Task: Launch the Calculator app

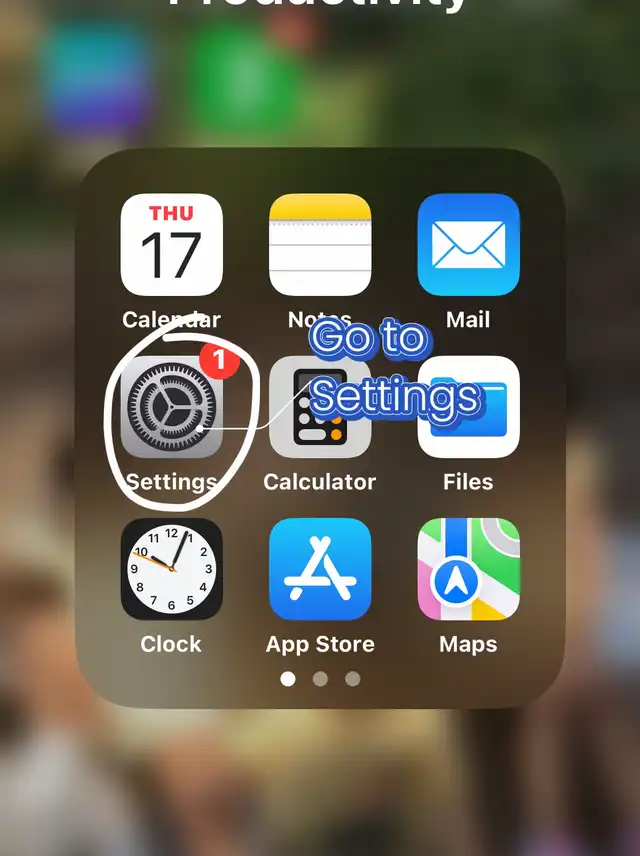Action: click(x=320, y=407)
